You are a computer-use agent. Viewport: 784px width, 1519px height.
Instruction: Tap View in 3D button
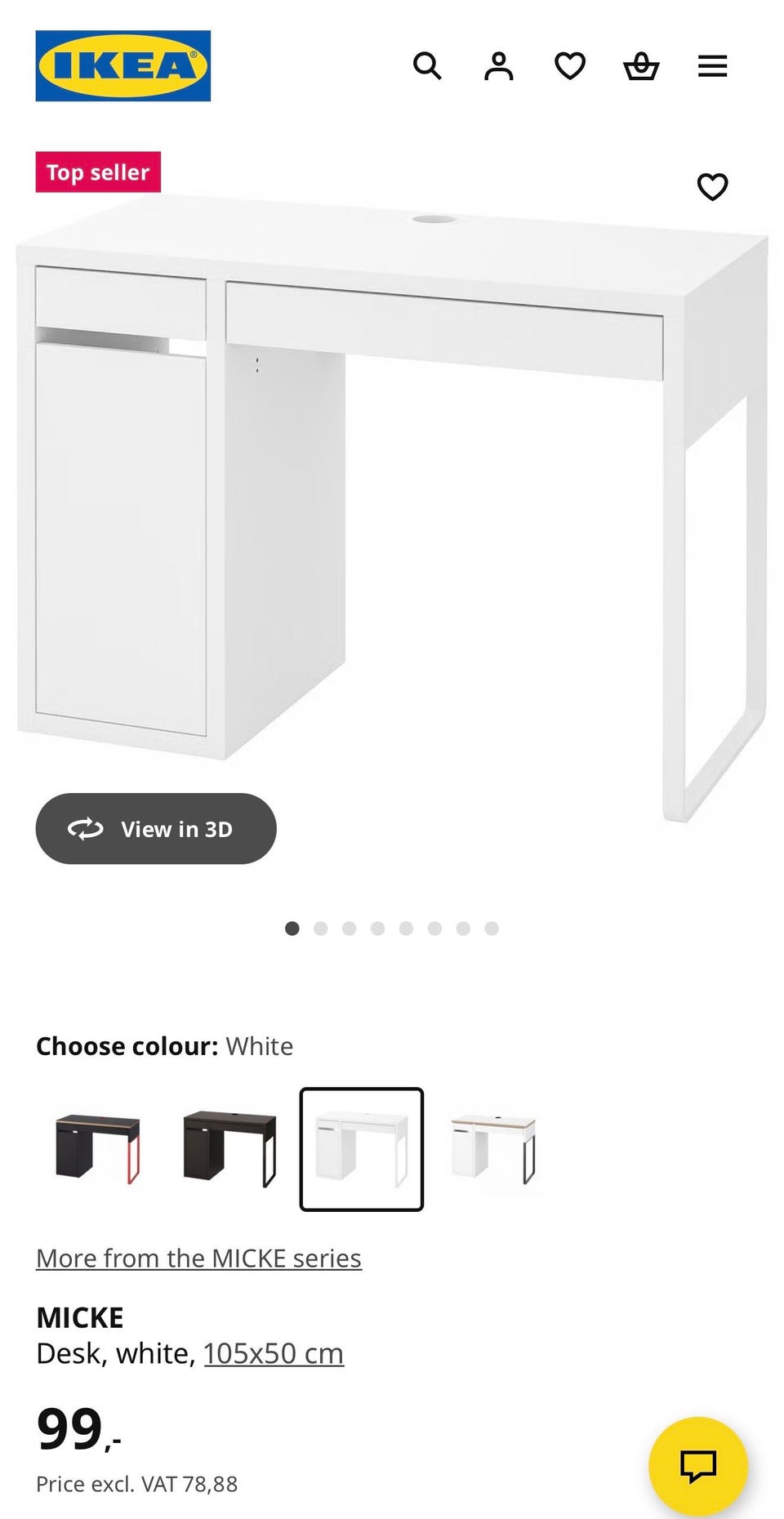pyautogui.click(x=156, y=829)
